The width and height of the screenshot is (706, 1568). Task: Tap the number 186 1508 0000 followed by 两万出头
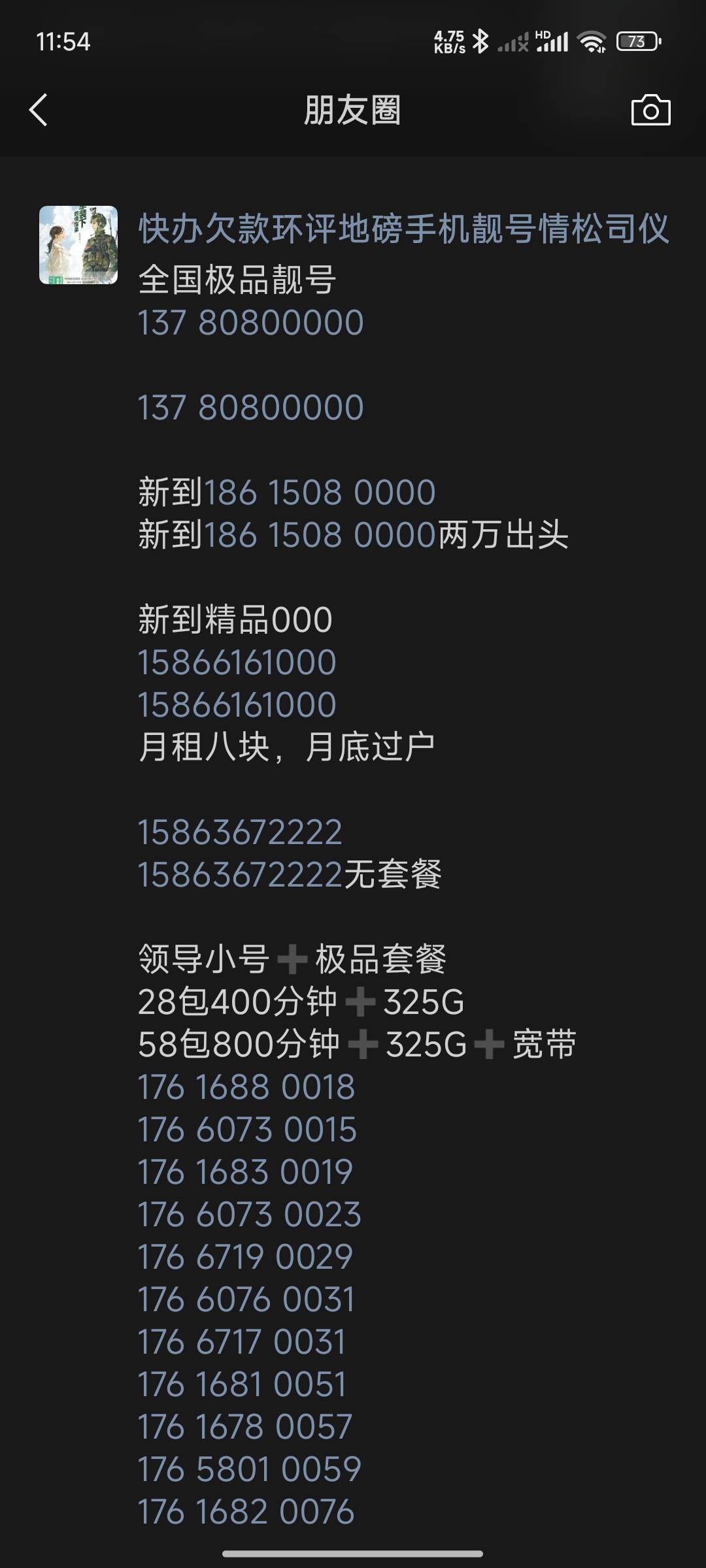(x=320, y=535)
